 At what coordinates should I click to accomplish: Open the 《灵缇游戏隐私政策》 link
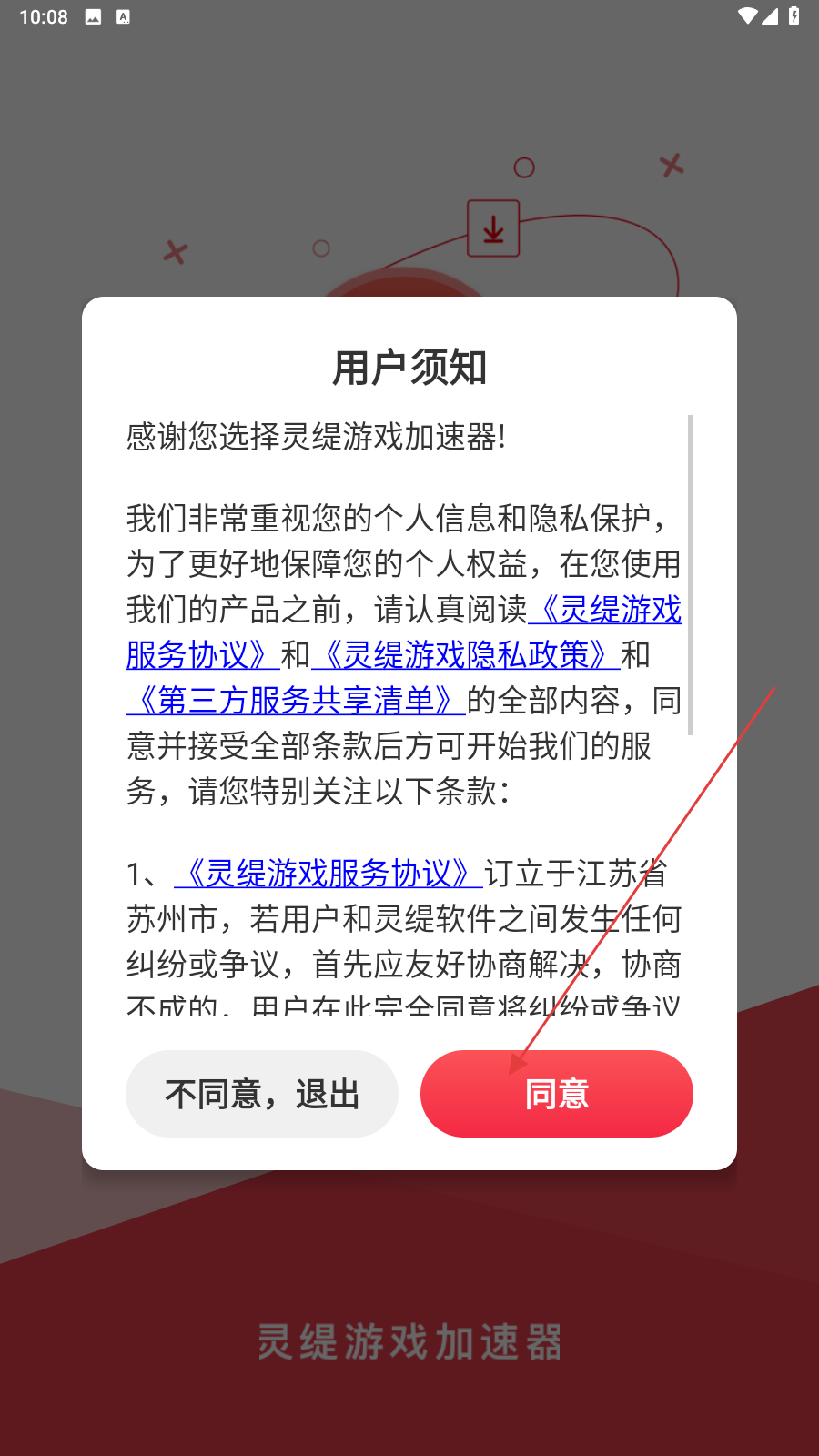465,655
